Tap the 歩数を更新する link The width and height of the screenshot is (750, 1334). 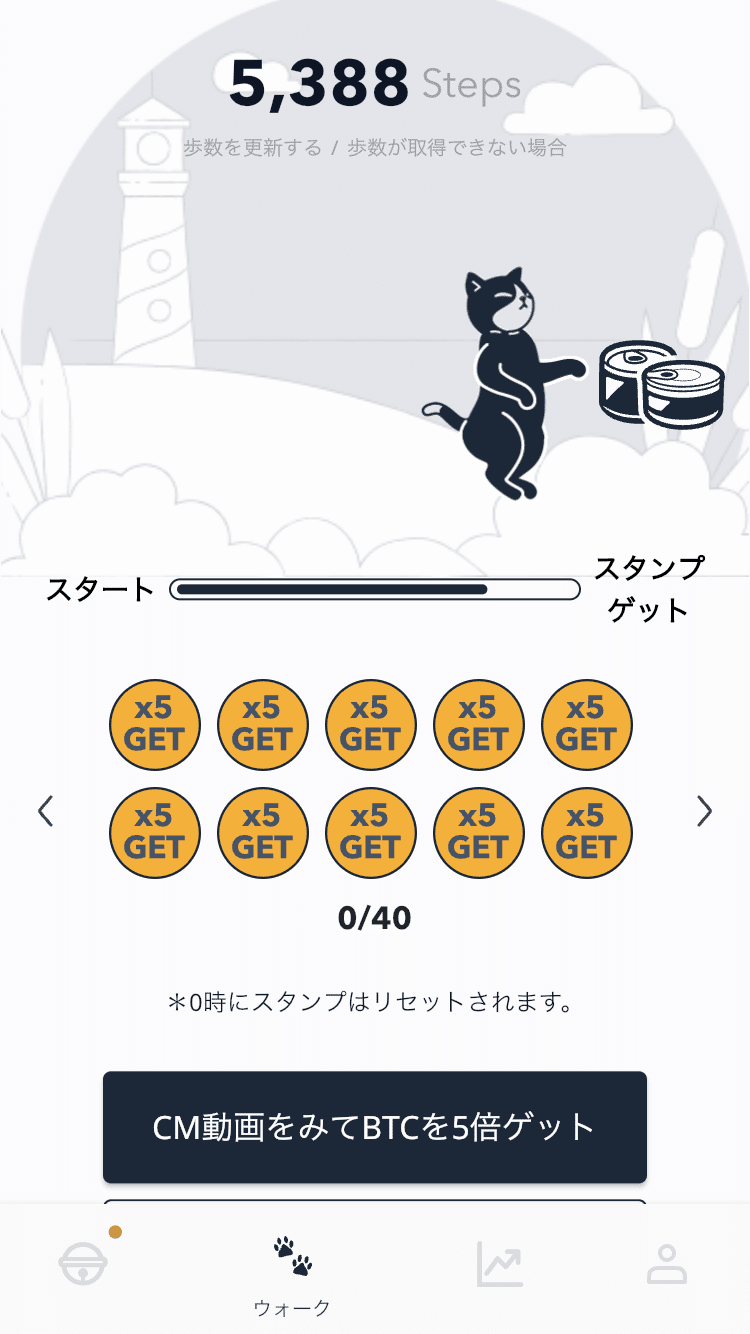point(252,148)
